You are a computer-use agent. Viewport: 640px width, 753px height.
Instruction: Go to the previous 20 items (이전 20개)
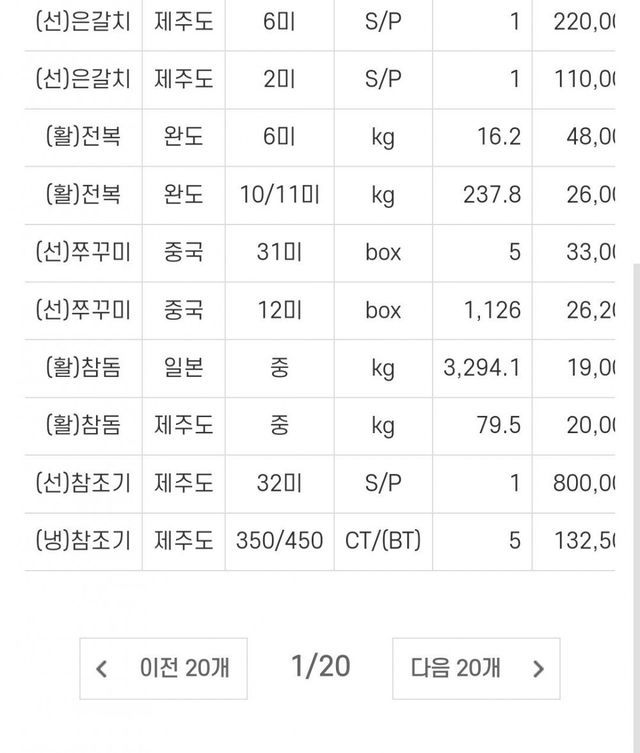(x=163, y=668)
